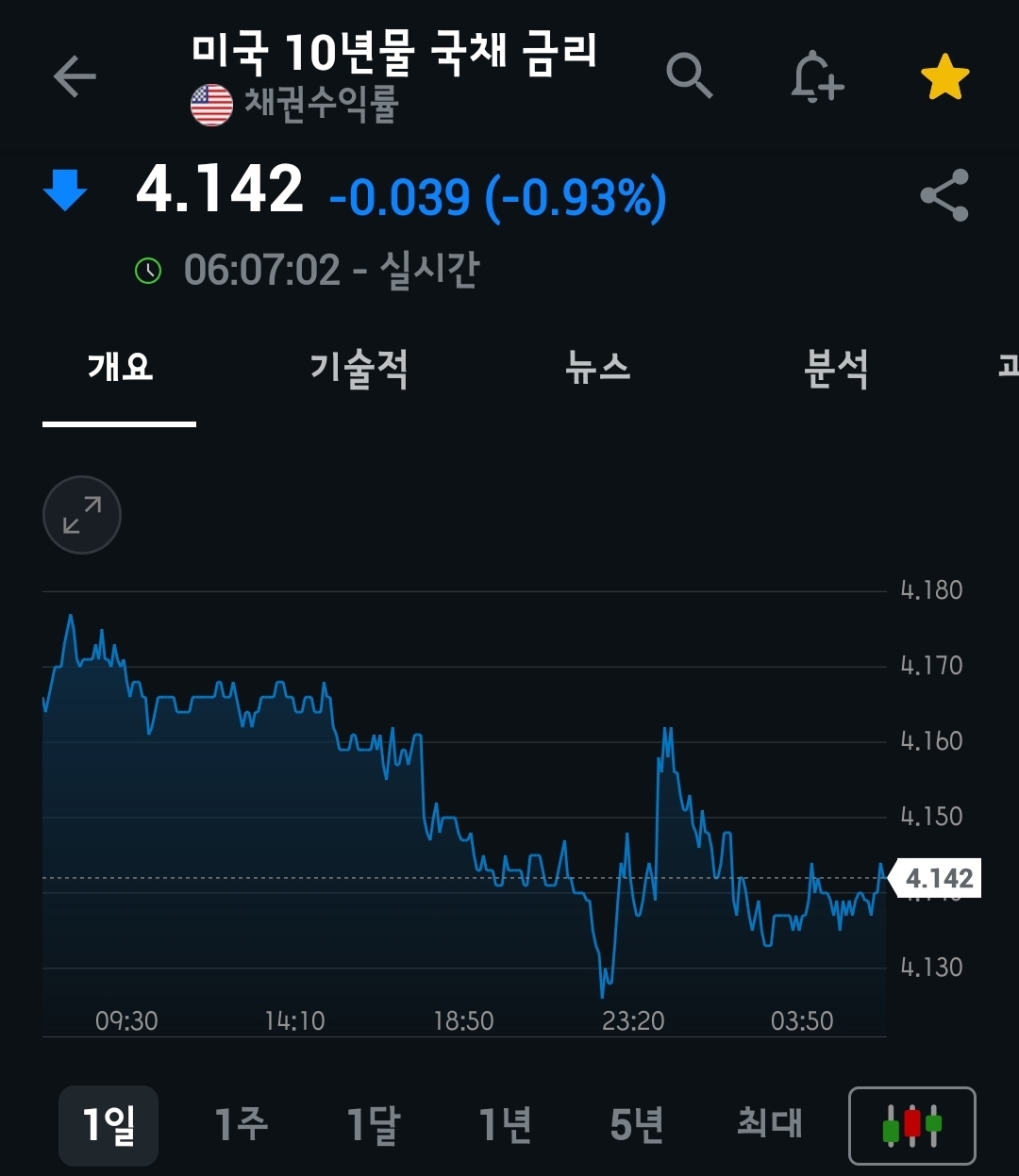
Task: Share this bond yield quote
Action: [944, 195]
